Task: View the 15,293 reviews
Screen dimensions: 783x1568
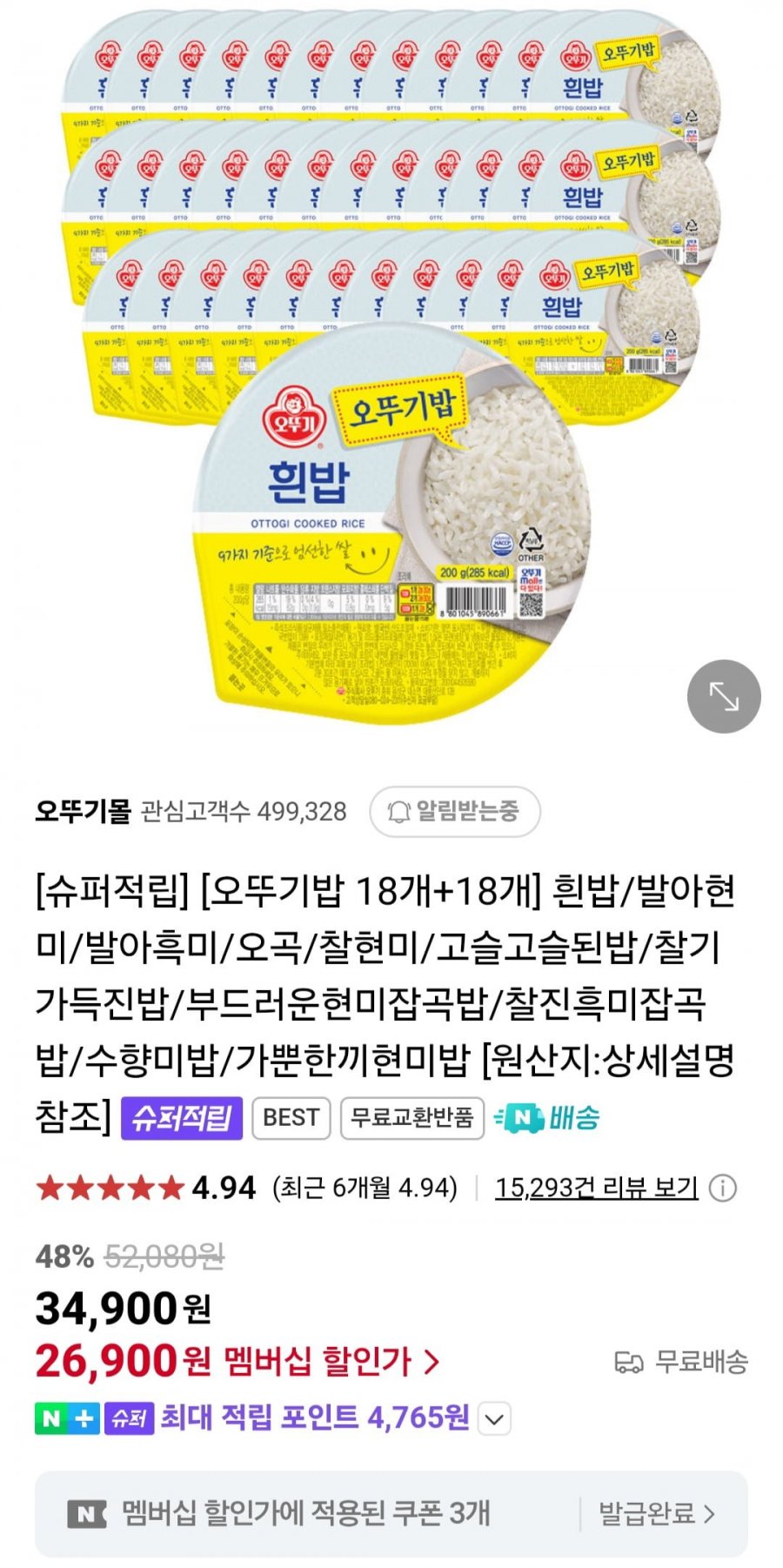Action: (596, 1188)
